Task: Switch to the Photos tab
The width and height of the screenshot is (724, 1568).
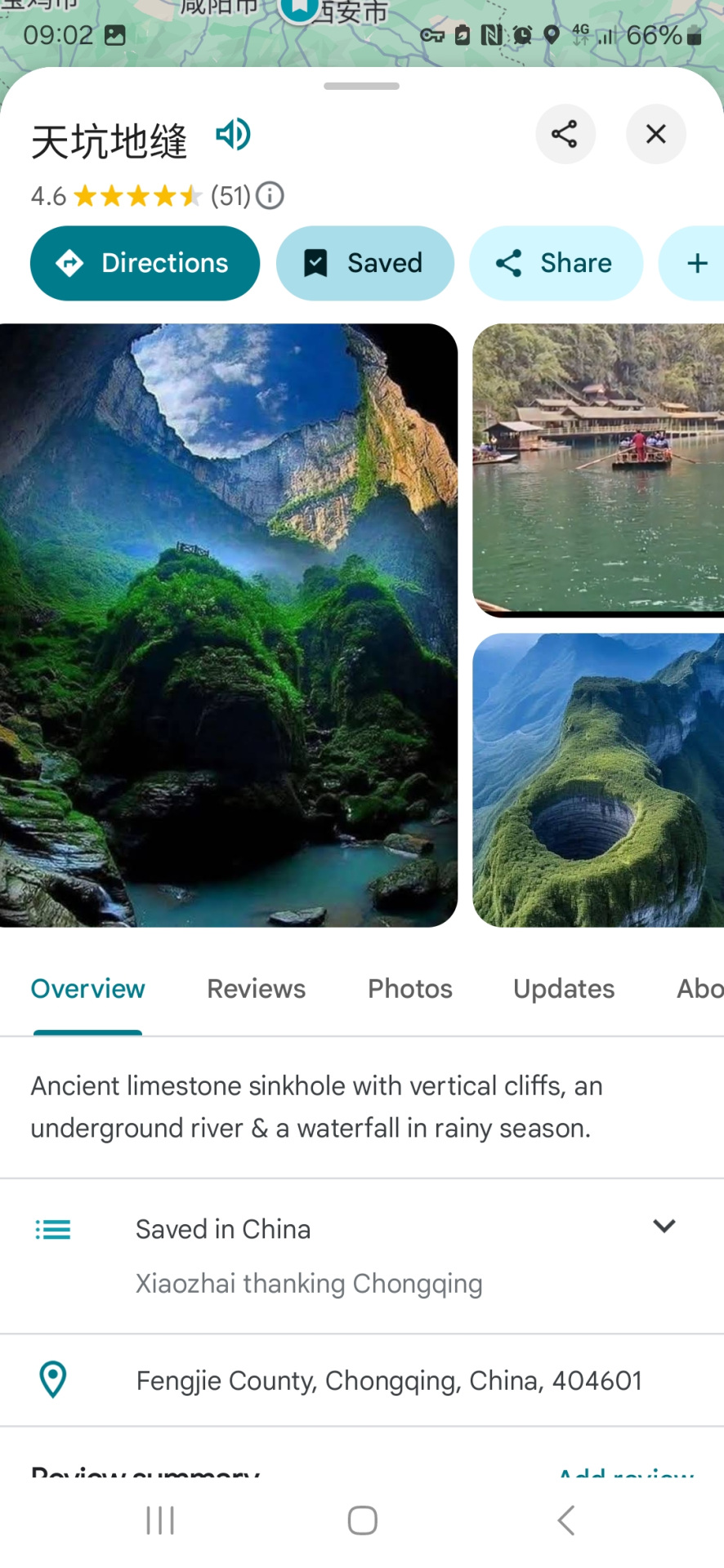Action: point(409,989)
